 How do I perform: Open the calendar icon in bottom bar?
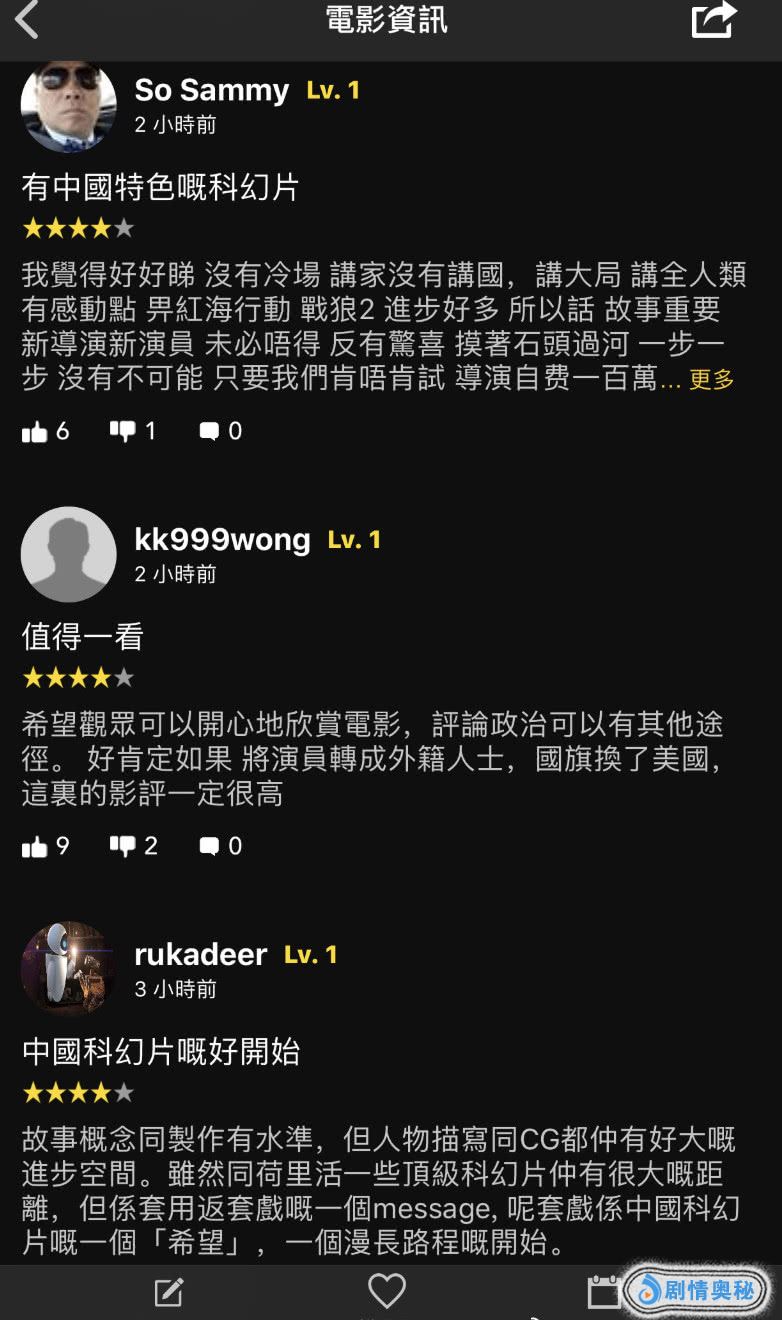point(603,1292)
